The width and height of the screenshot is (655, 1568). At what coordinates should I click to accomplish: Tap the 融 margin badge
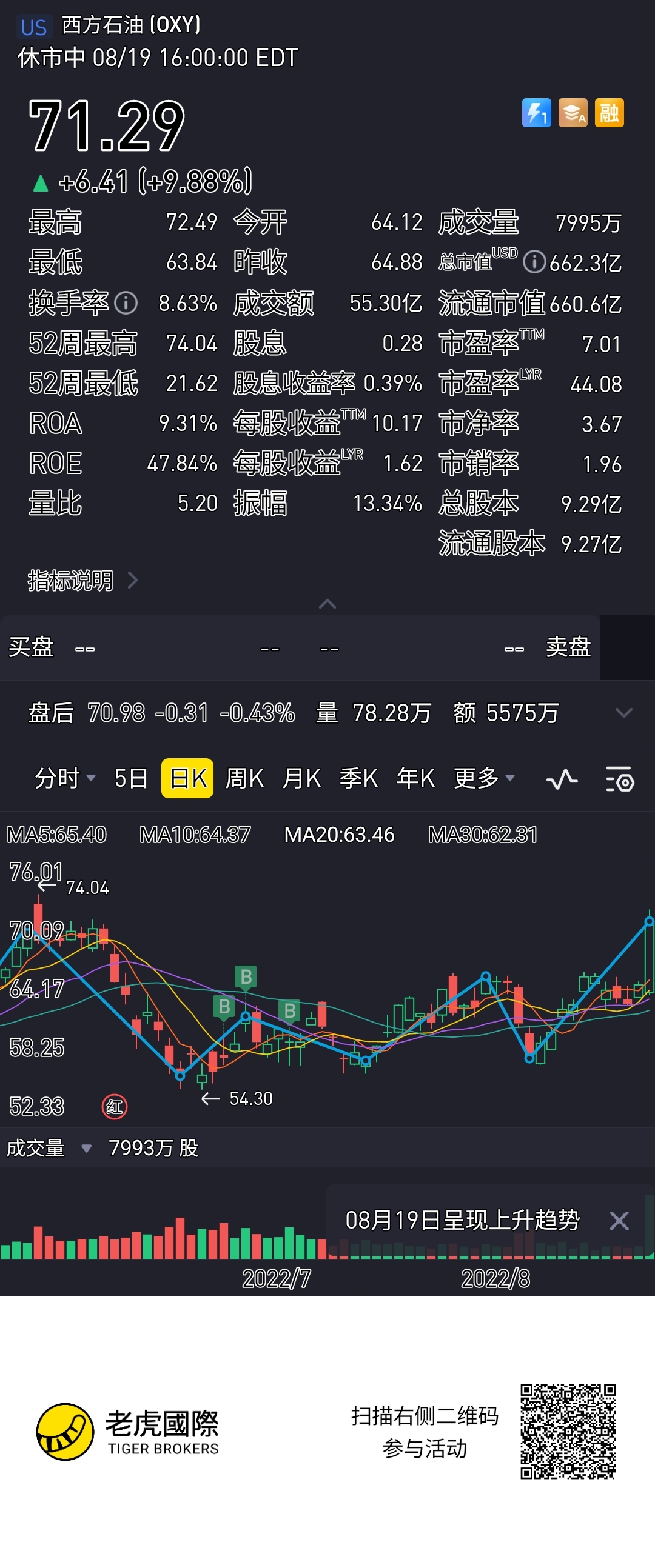[609, 113]
